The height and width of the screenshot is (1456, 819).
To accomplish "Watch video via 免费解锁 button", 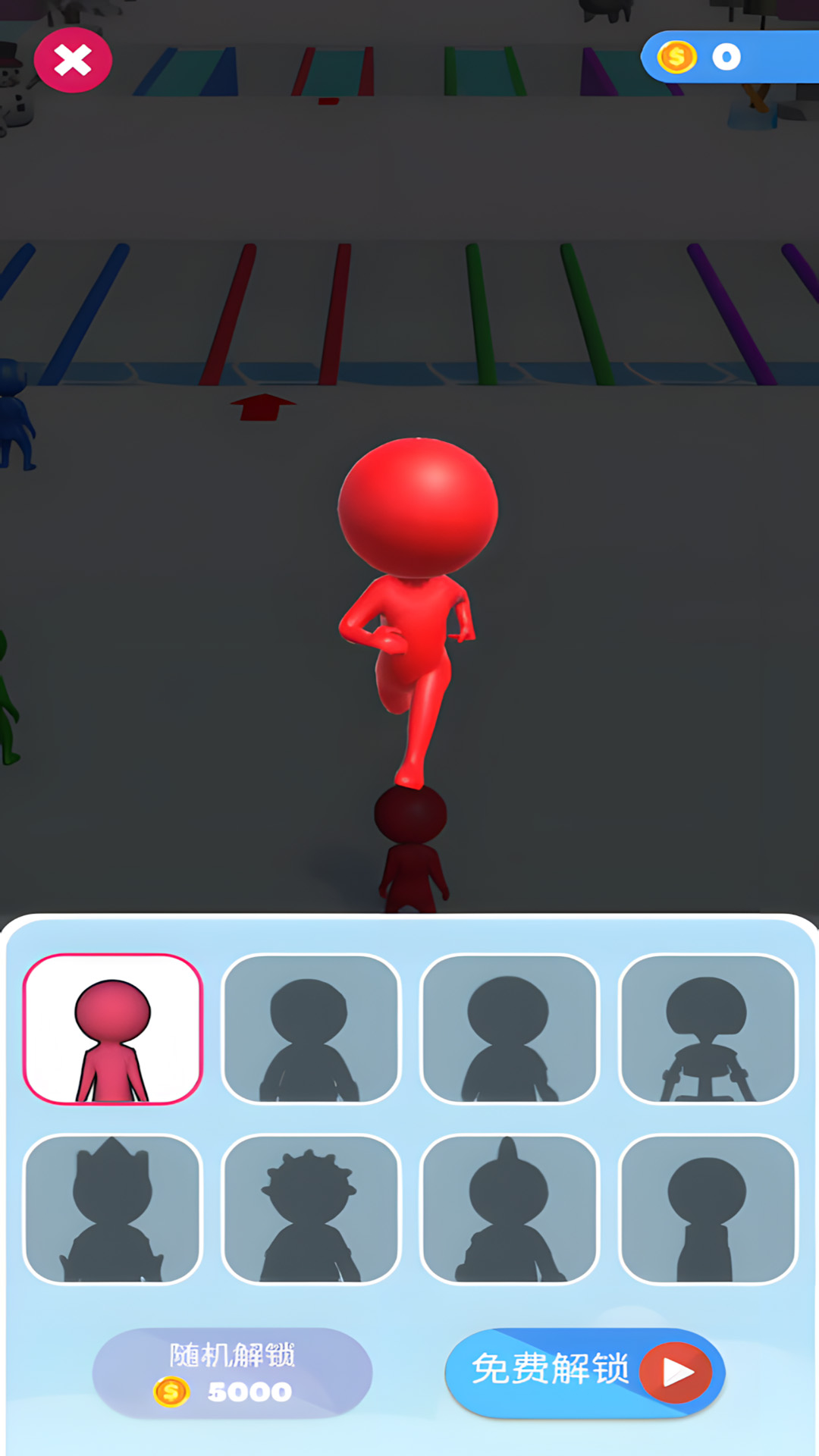I will click(585, 1372).
